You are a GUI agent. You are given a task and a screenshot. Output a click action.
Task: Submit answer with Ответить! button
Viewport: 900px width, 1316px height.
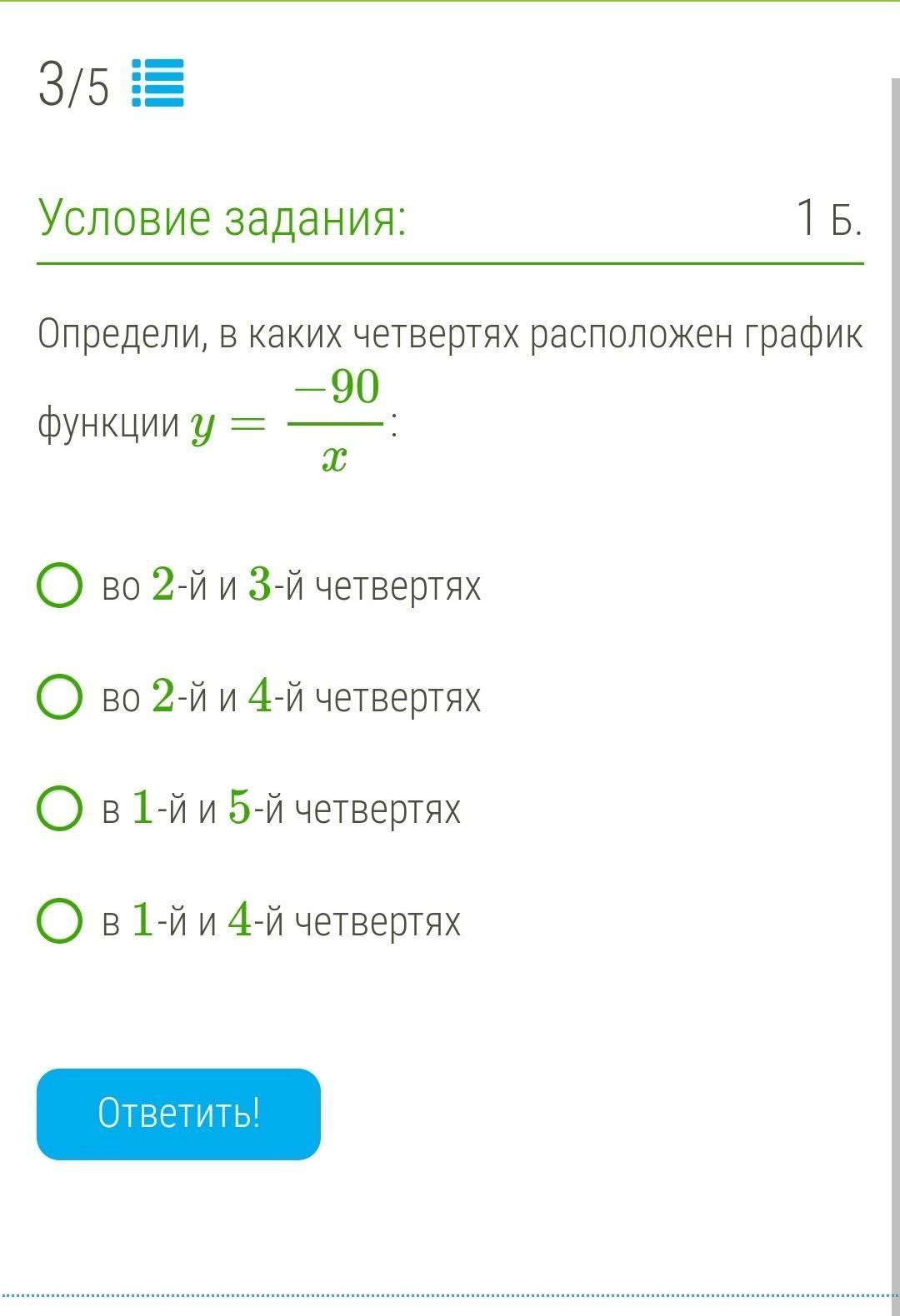[x=178, y=1114]
